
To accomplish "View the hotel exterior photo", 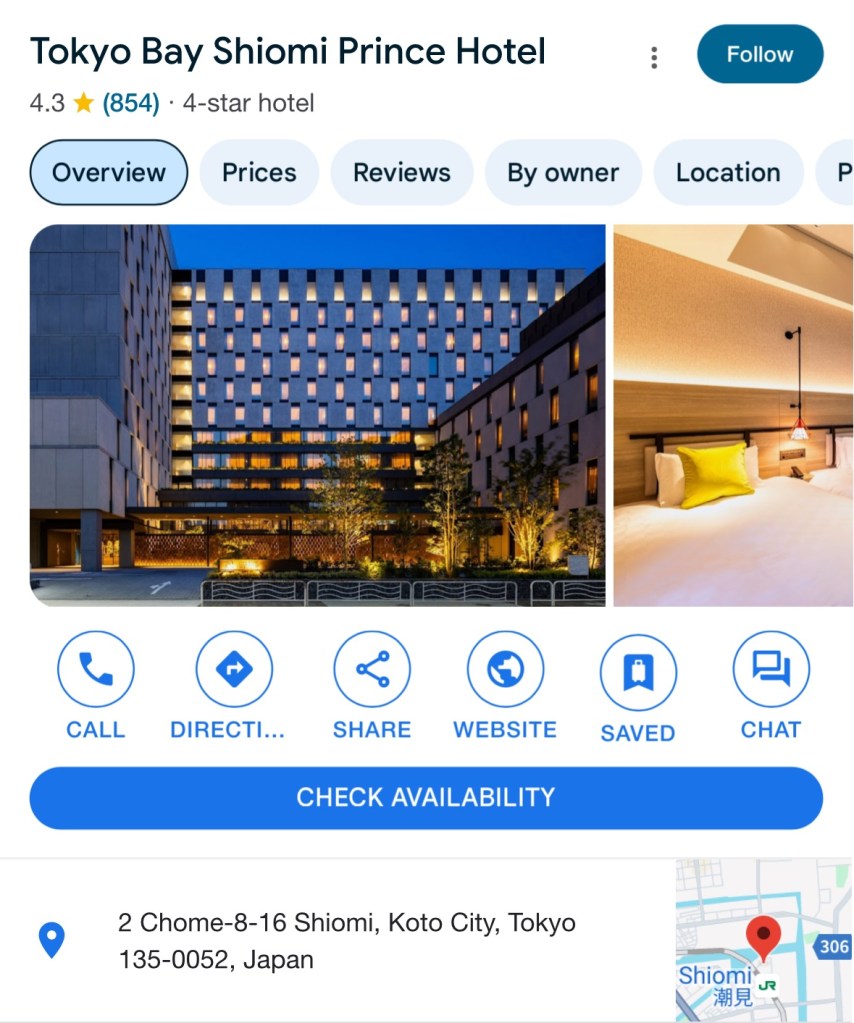I will (x=317, y=415).
